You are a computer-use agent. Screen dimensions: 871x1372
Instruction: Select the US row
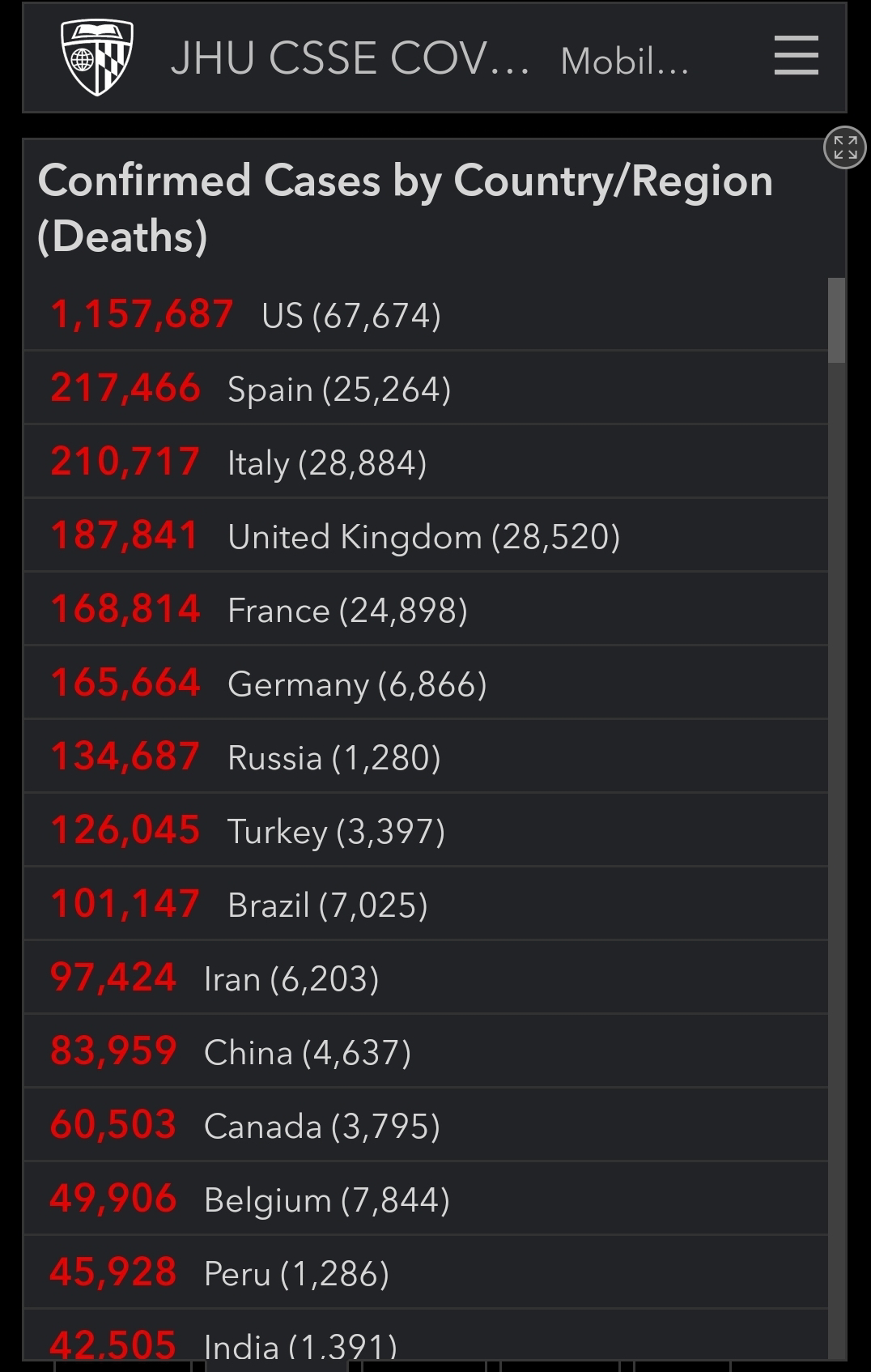pyautogui.click(x=426, y=314)
